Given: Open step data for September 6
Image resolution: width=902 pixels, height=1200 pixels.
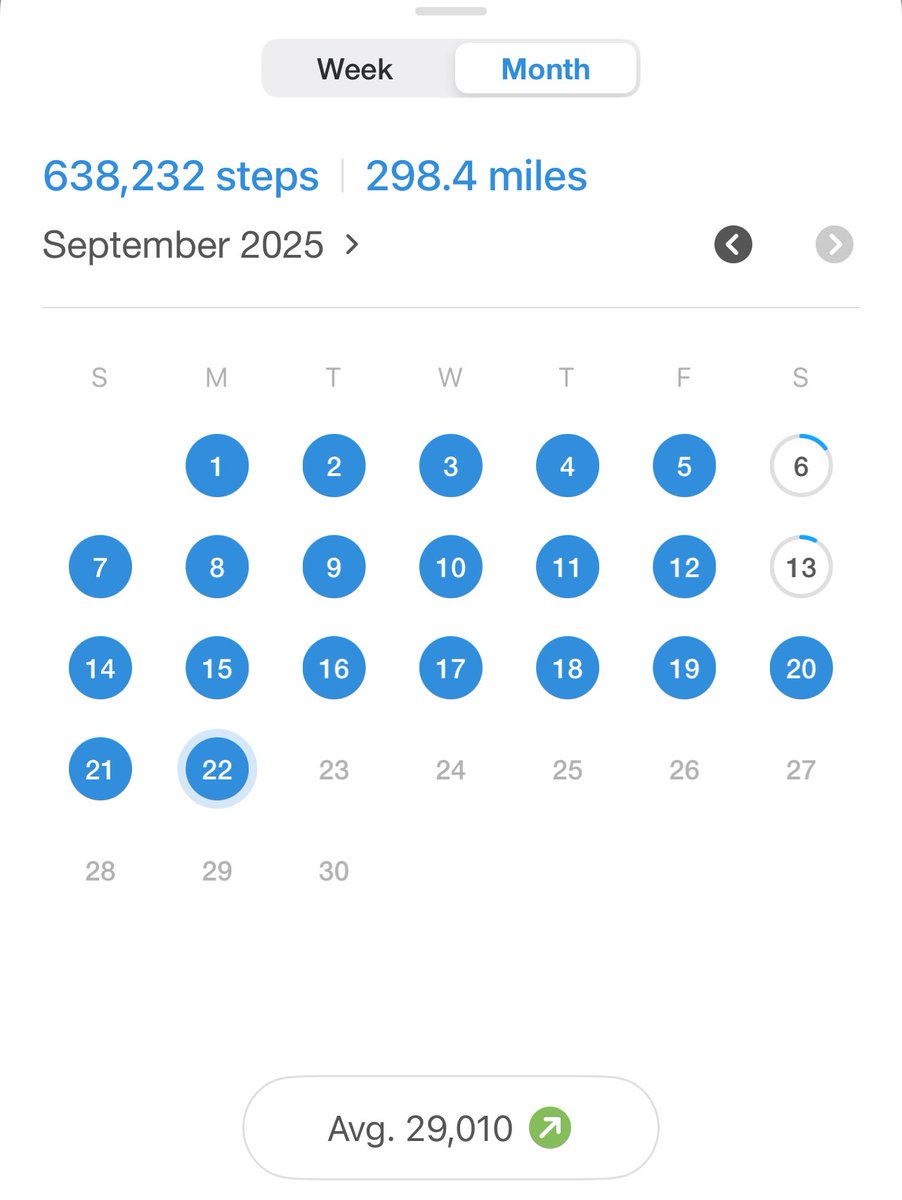Looking at the screenshot, I should coord(800,466).
